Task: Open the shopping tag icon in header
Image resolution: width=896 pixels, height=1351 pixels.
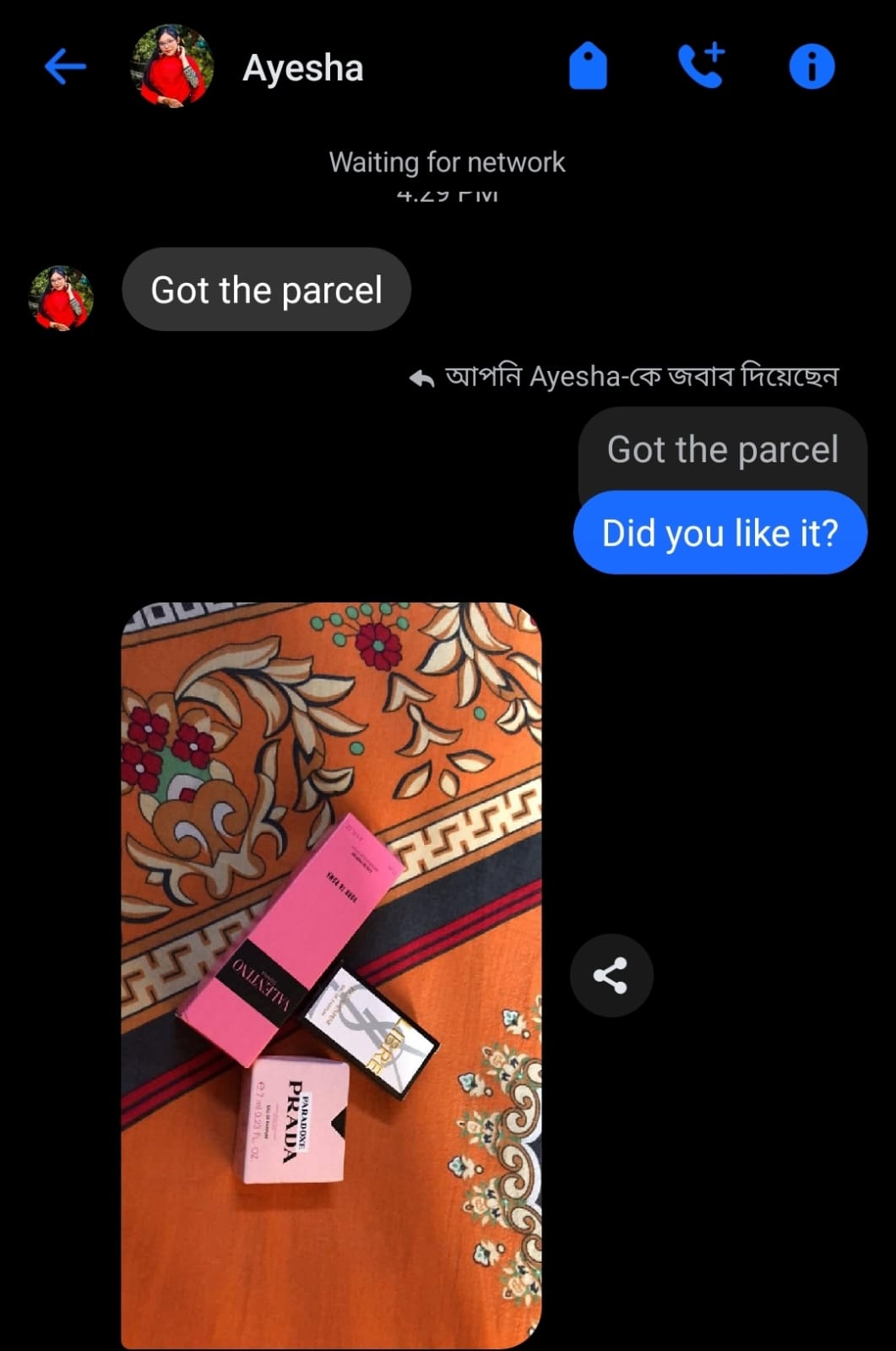Action: click(x=589, y=67)
